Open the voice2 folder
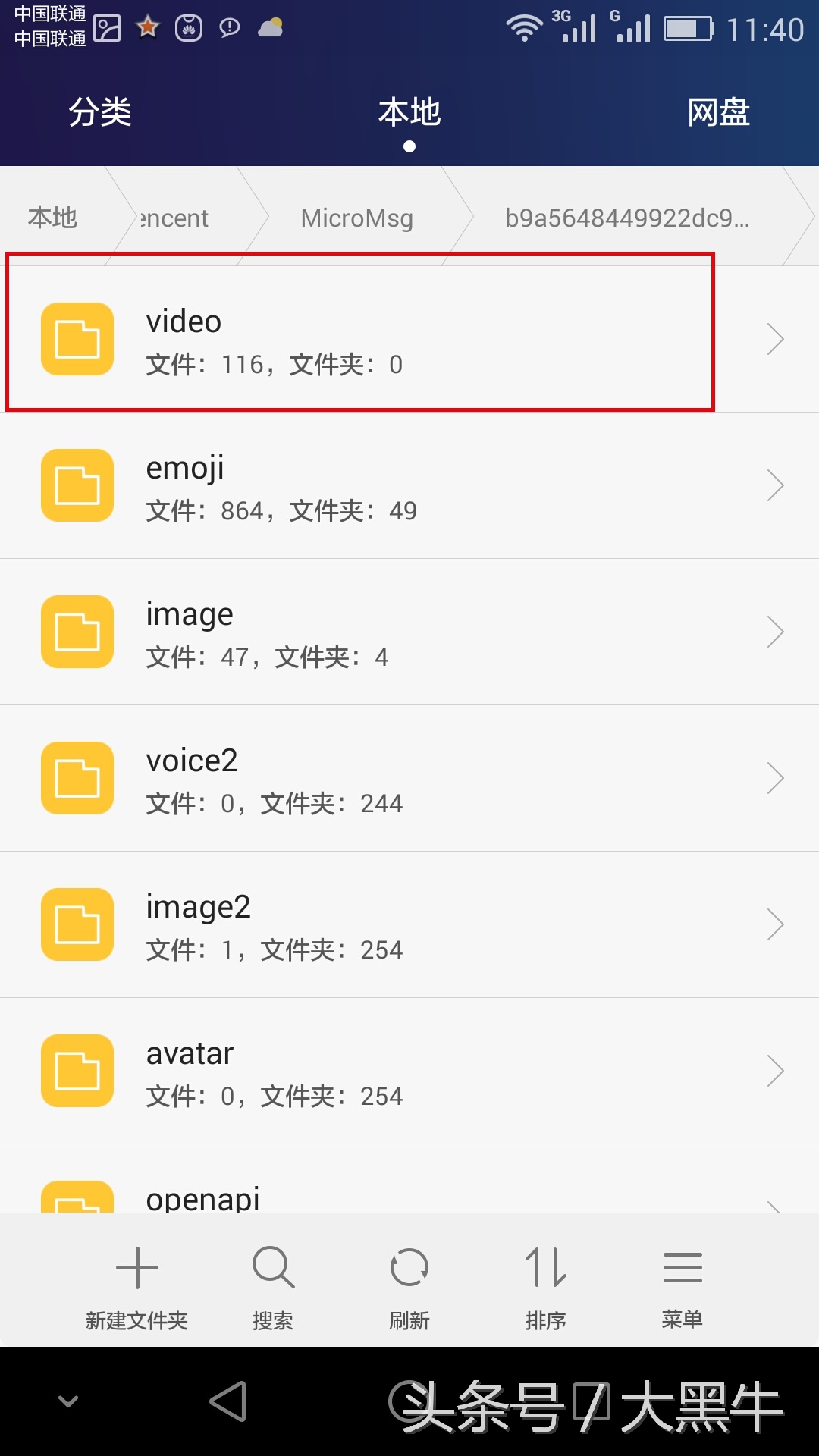The image size is (819, 1456). tap(409, 779)
